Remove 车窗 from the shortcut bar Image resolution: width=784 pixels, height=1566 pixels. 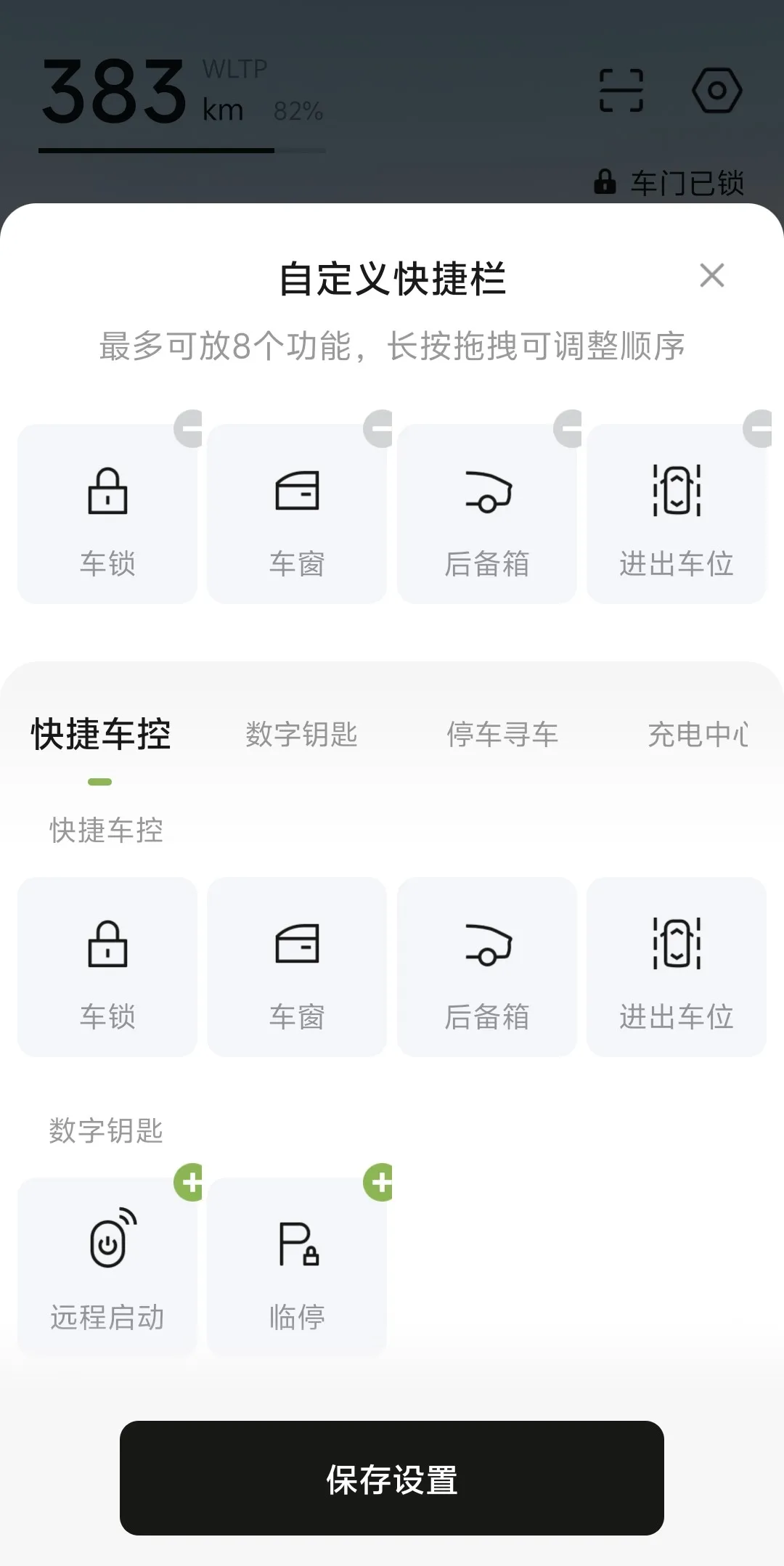coord(378,428)
